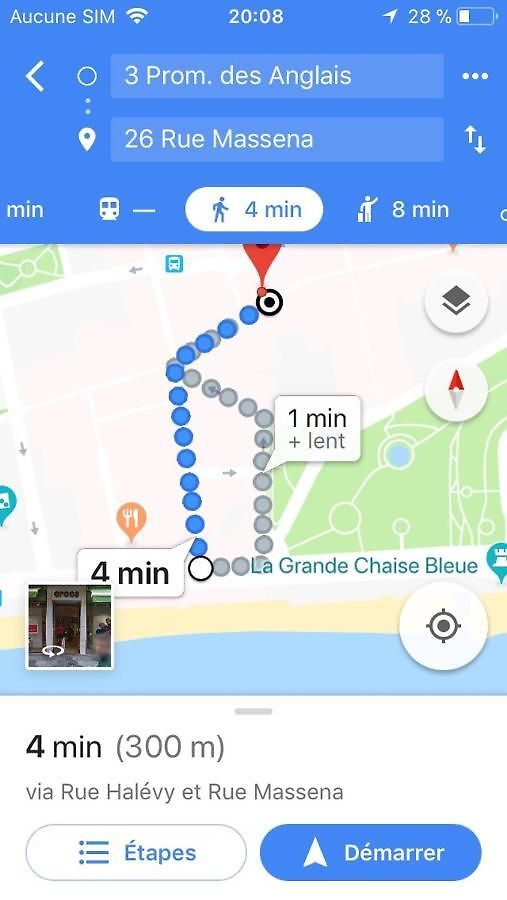Start navigation with Démarrer

point(370,852)
